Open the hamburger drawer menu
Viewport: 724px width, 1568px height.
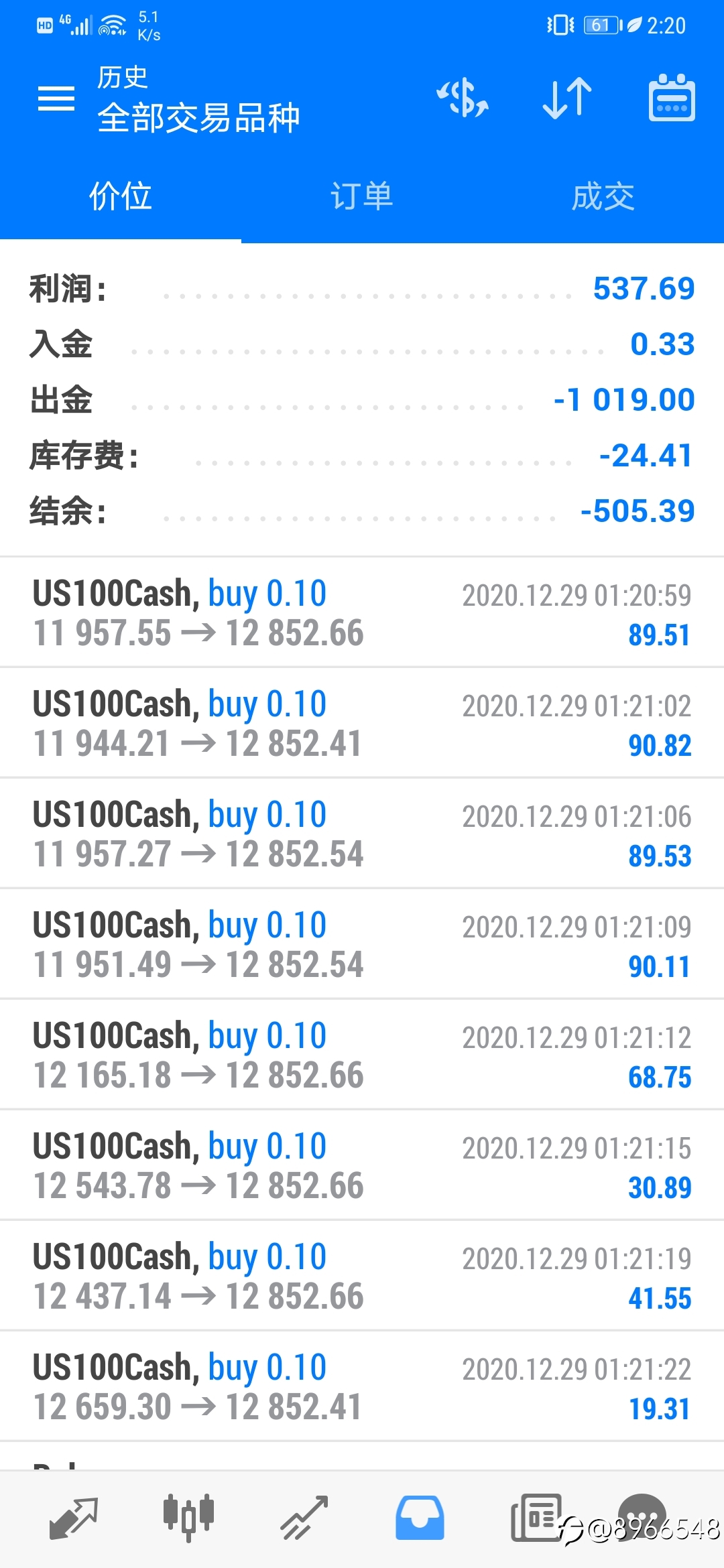pos(56,99)
